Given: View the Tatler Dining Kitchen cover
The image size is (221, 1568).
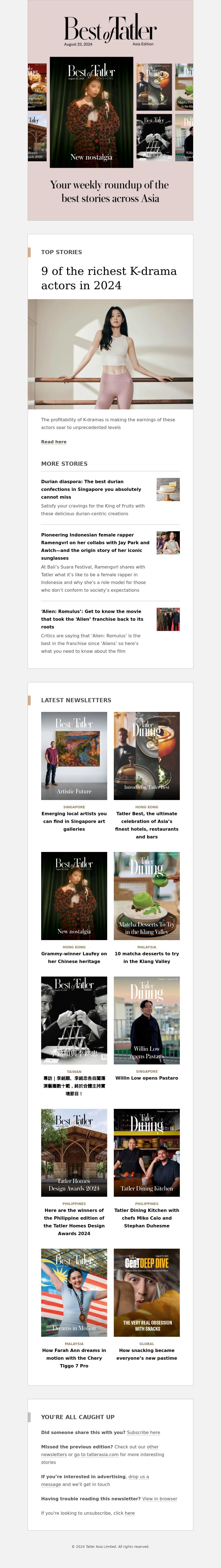Looking at the screenshot, I should (x=147, y=1152).
